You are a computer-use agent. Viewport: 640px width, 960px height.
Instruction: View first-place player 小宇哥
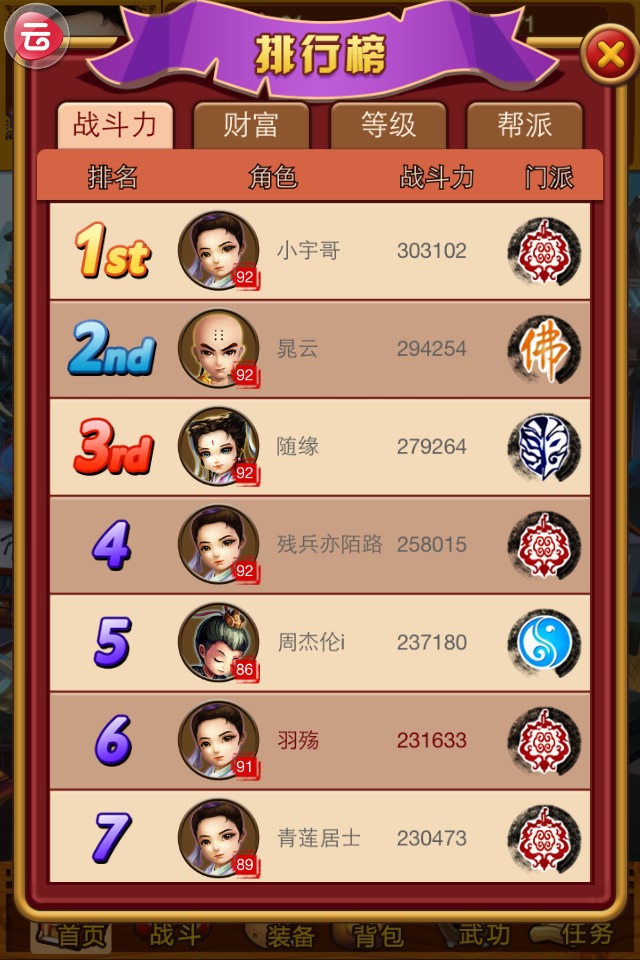click(x=320, y=251)
